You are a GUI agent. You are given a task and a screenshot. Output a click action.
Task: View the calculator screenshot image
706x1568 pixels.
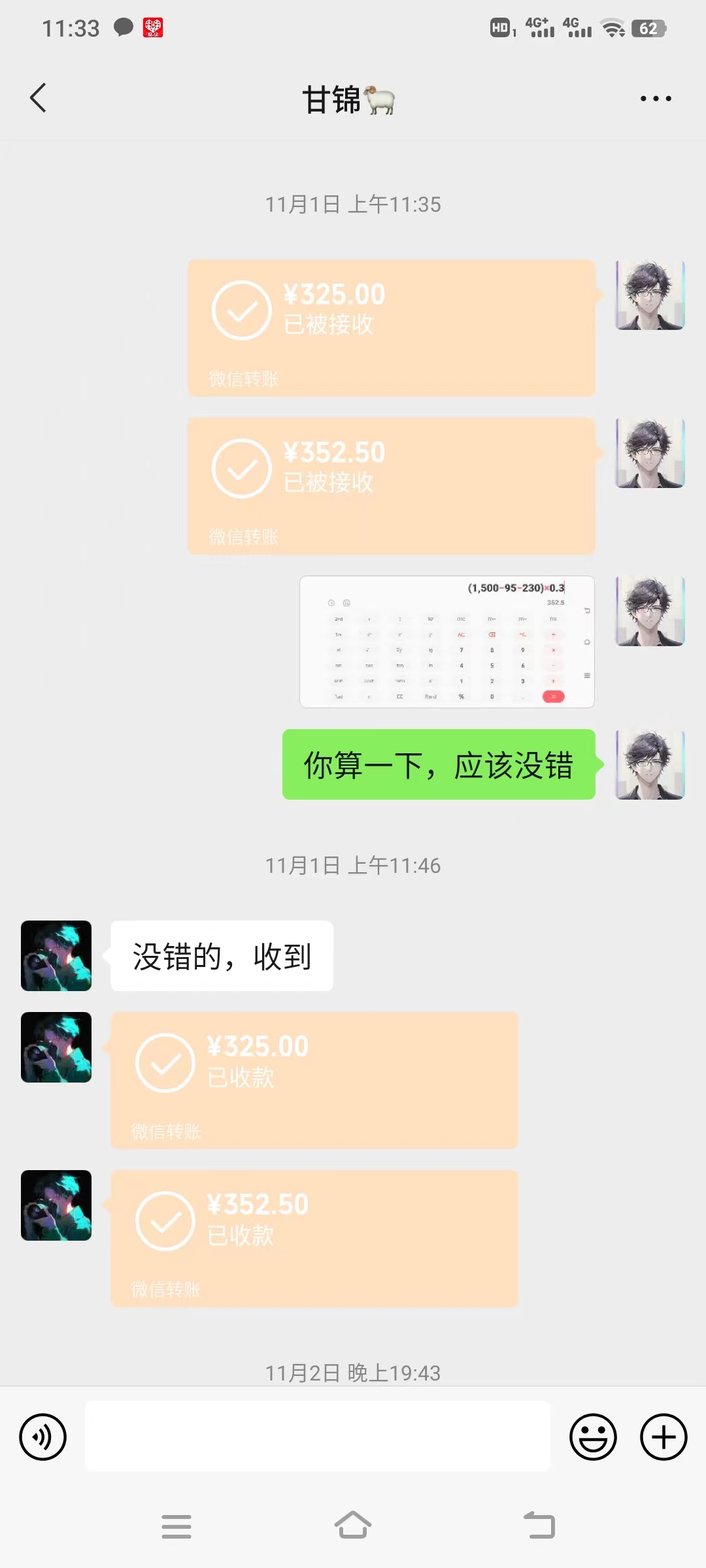click(x=446, y=642)
